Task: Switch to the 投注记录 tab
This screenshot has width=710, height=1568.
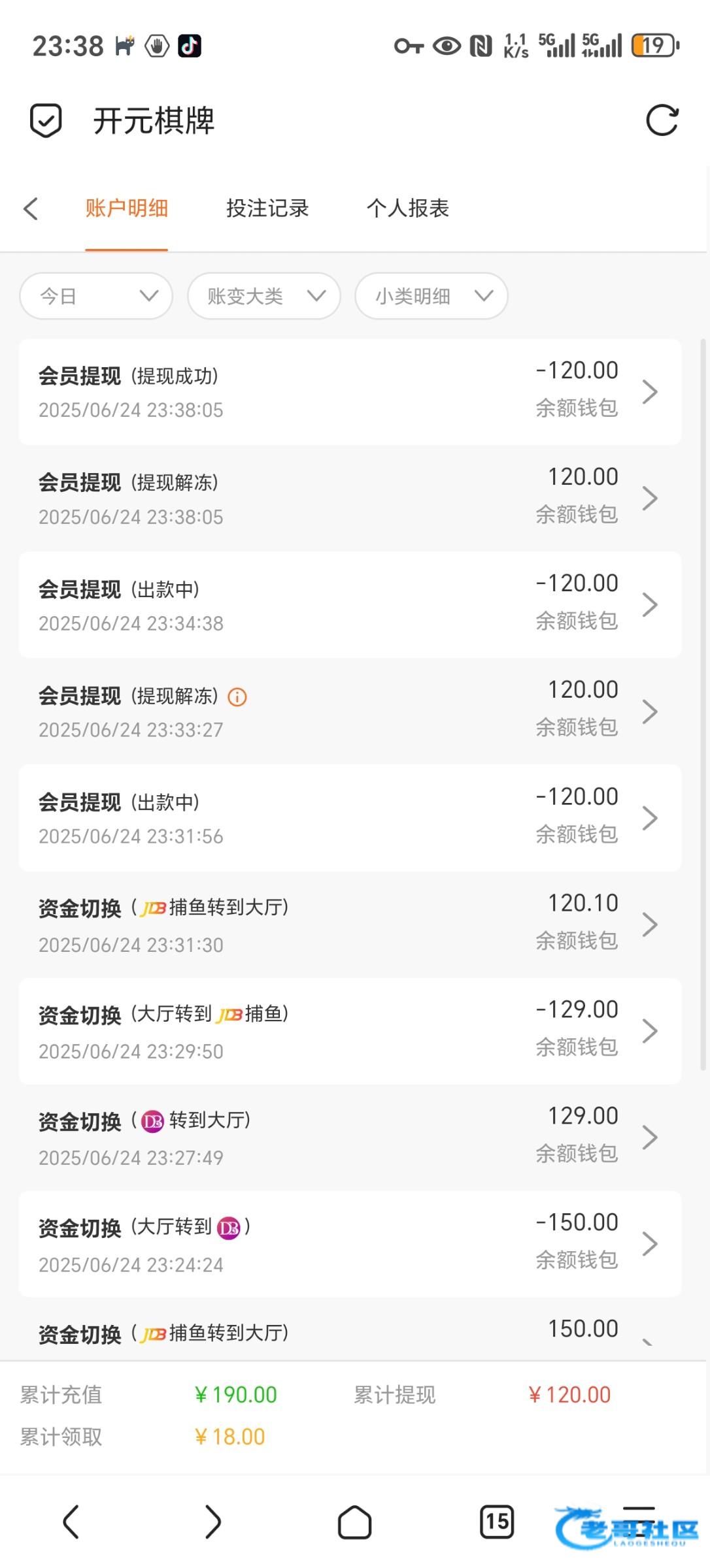Action: pos(267,208)
